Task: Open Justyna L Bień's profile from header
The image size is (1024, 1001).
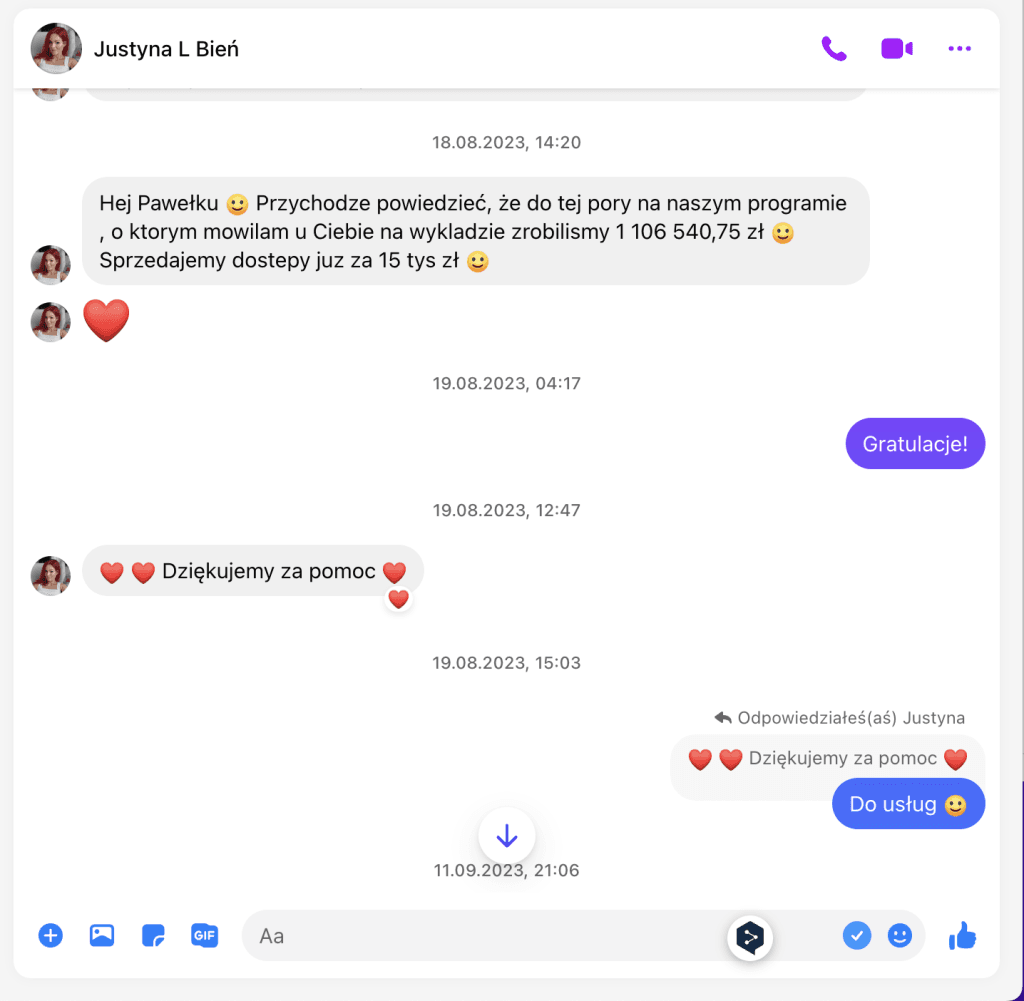Action: click(x=165, y=48)
